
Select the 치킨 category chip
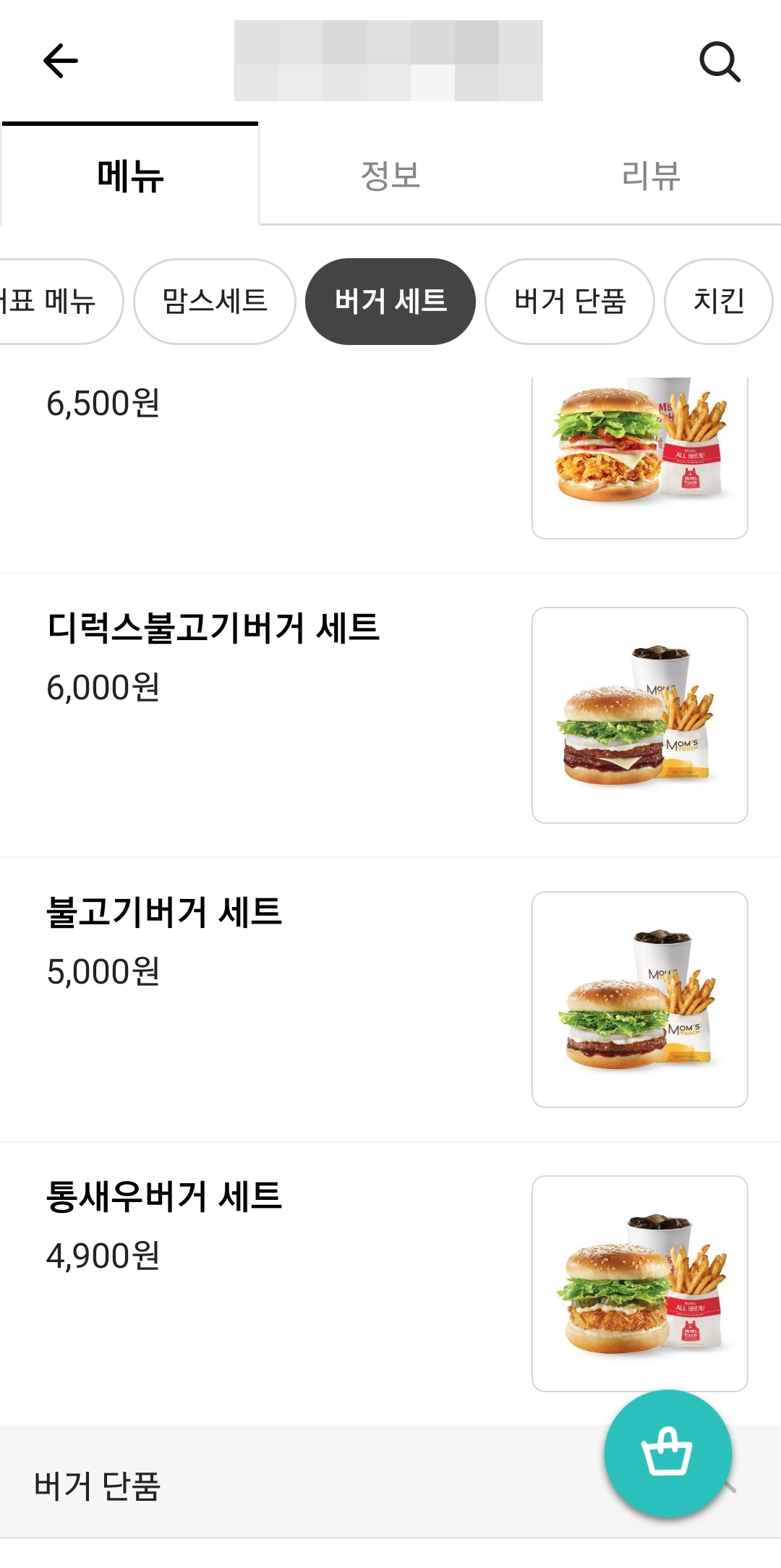coord(718,302)
